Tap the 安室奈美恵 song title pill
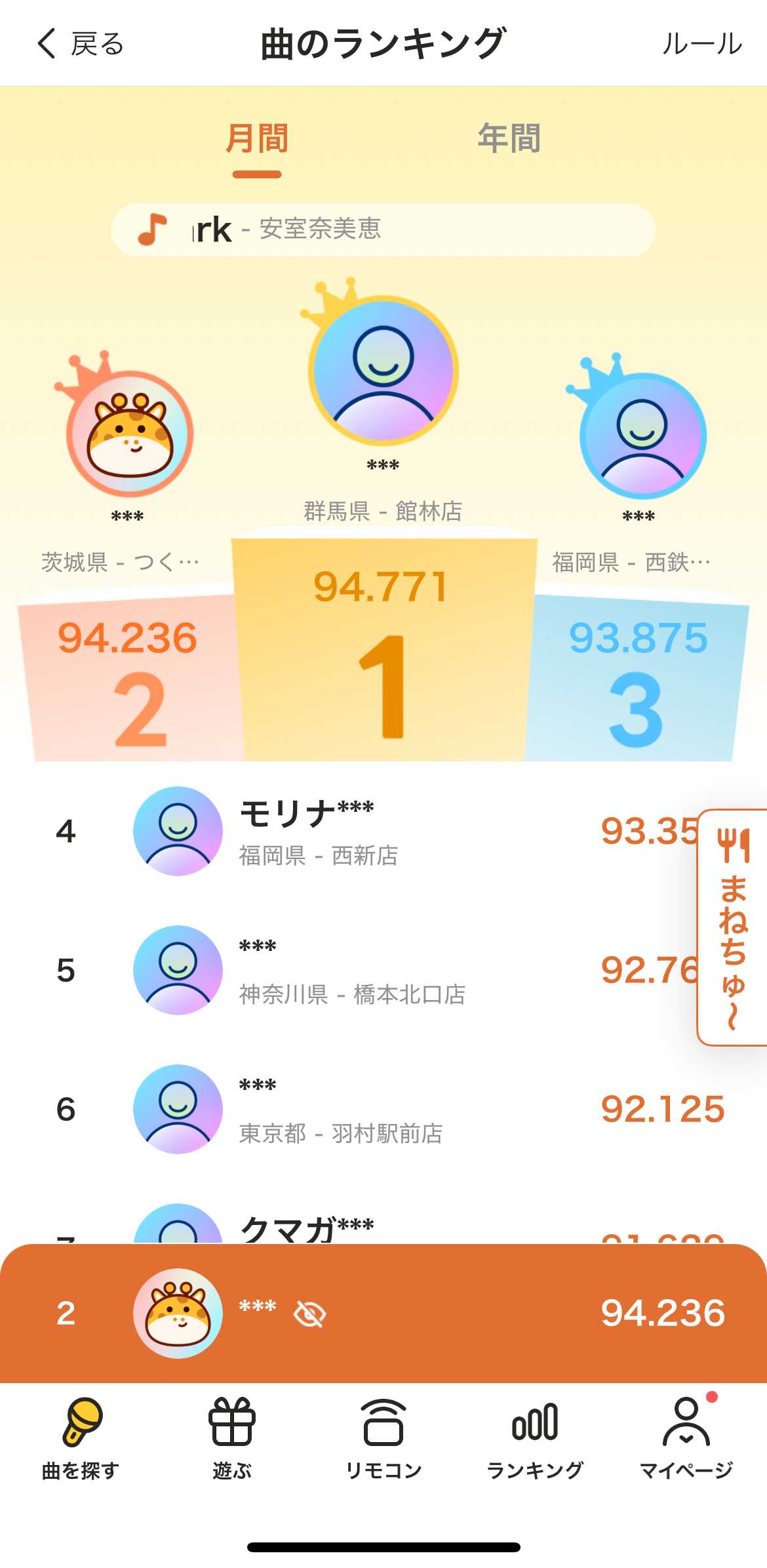767x1568 pixels. [383, 230]
